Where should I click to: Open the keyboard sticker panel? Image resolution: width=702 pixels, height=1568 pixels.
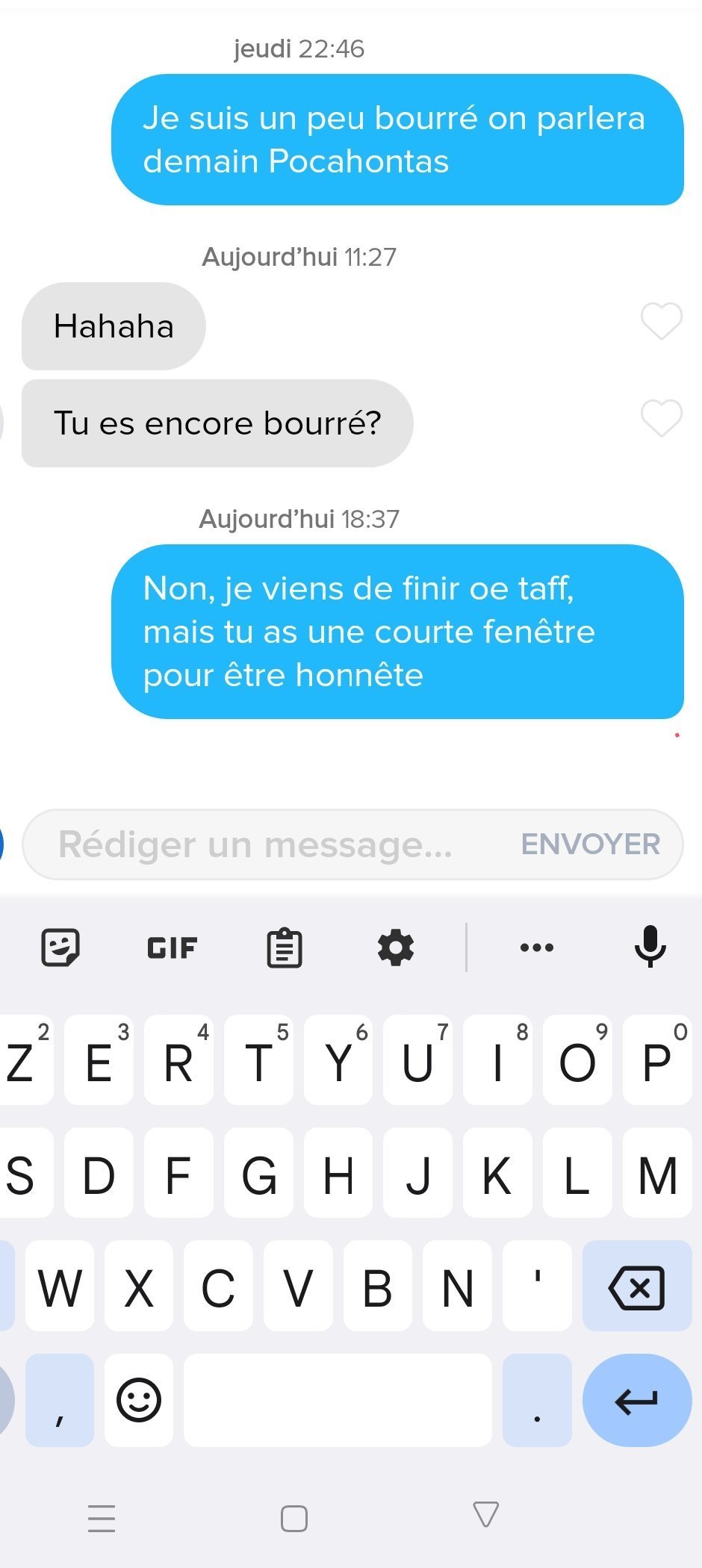[x=60, y=948]
